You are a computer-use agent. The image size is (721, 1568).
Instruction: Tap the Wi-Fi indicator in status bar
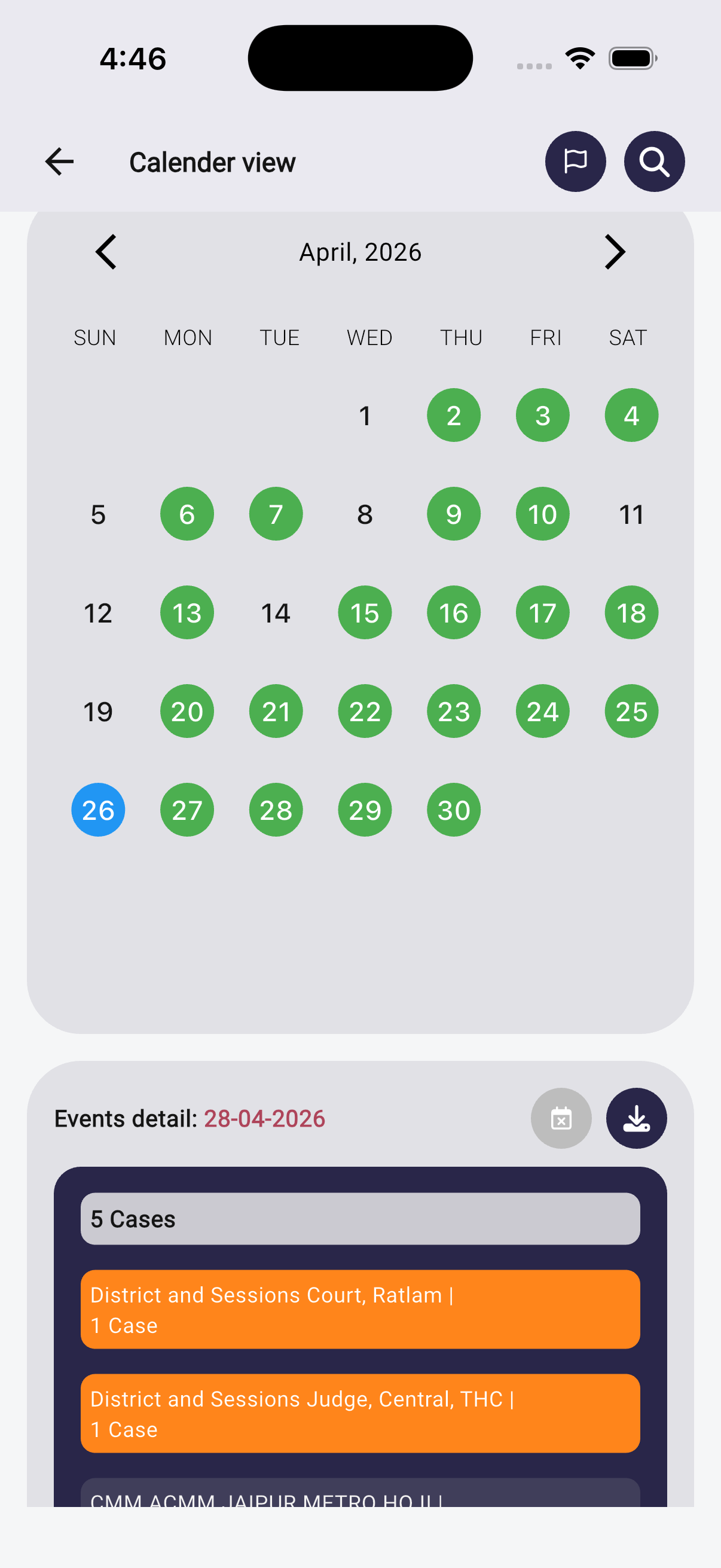pos(580,57)
